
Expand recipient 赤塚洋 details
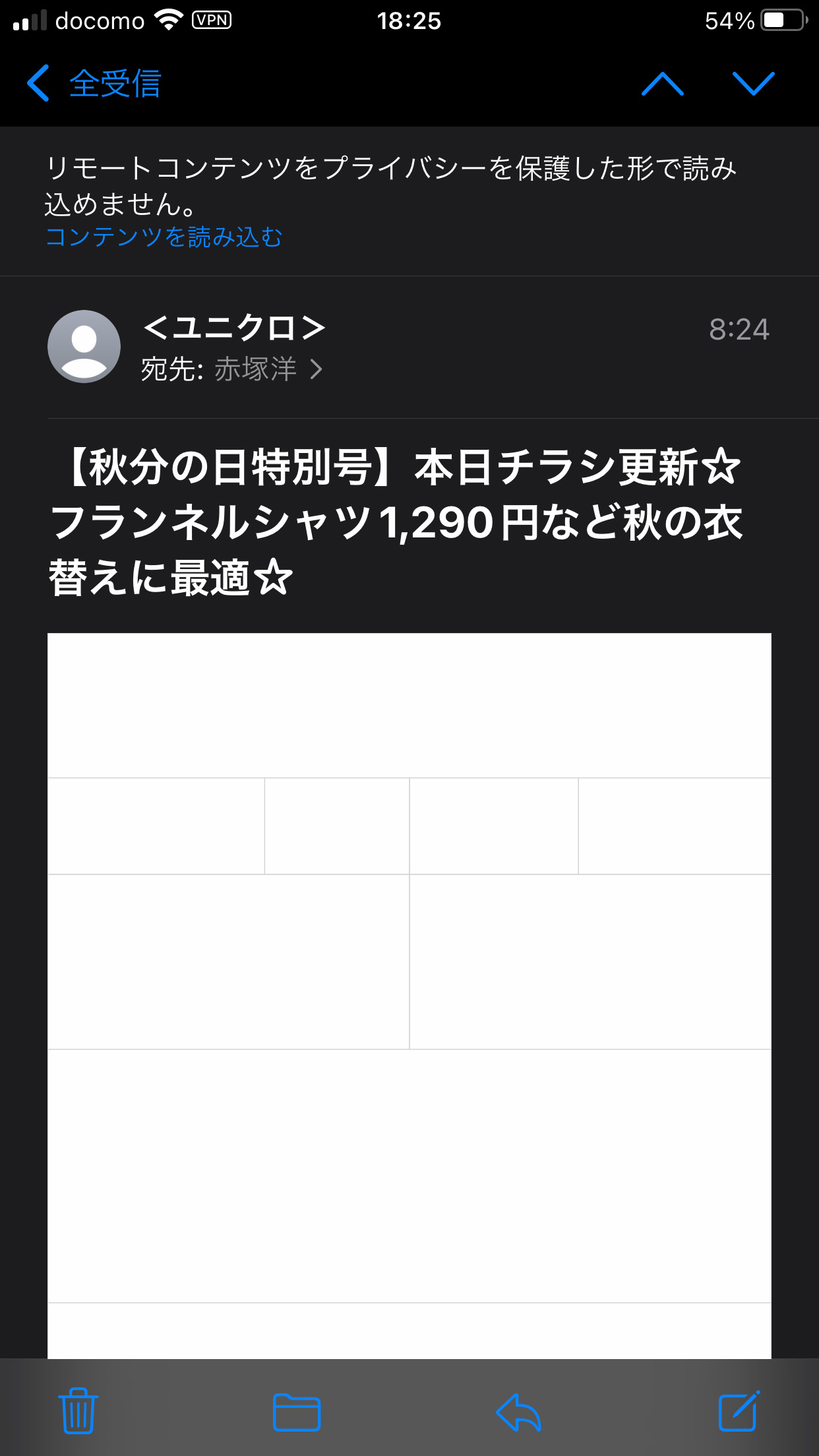[x=268, y=369]
